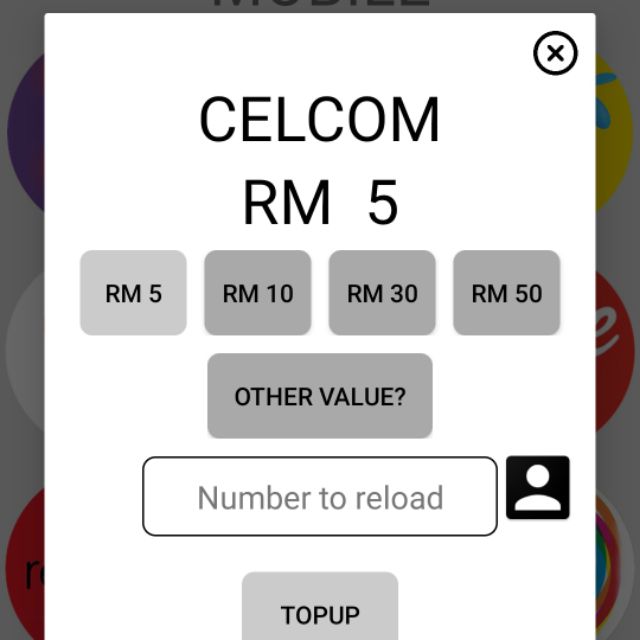Select RM 50 as the top-up value
640x640 pixels.
point(506,293)
